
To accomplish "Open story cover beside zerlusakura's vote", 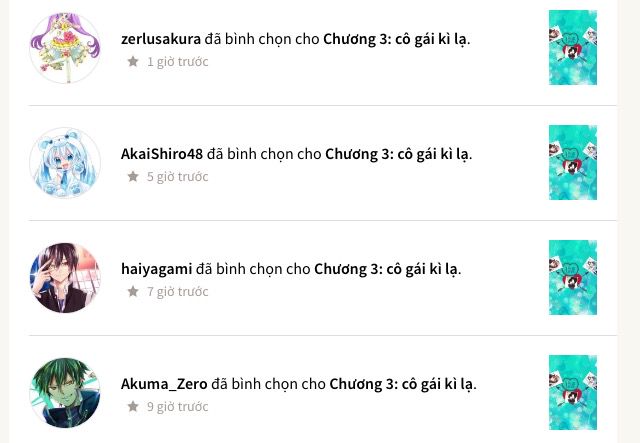I will (x=573, y=47).
